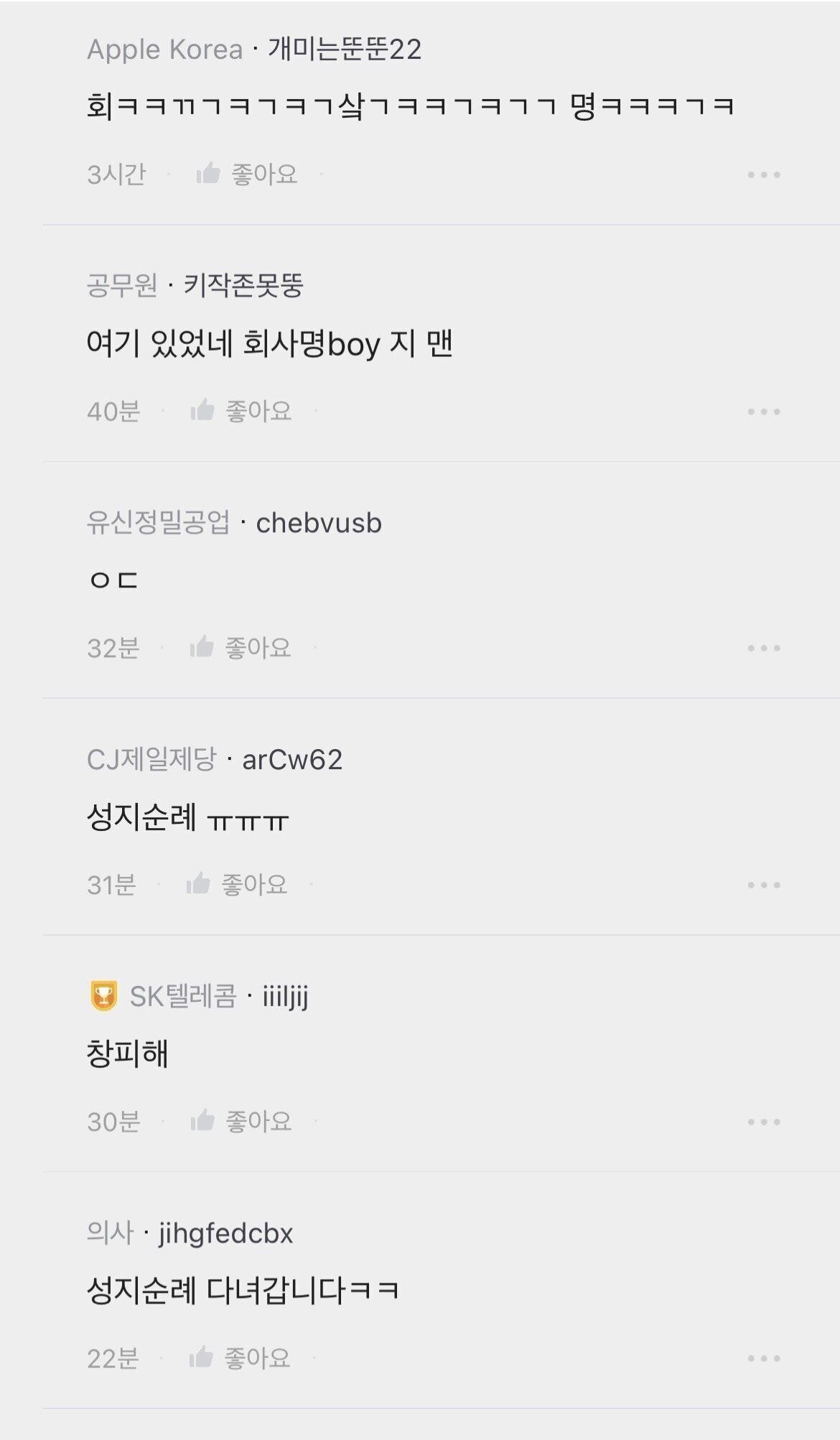Like the comment by 키작존못뚱

(x=241, y=411)
